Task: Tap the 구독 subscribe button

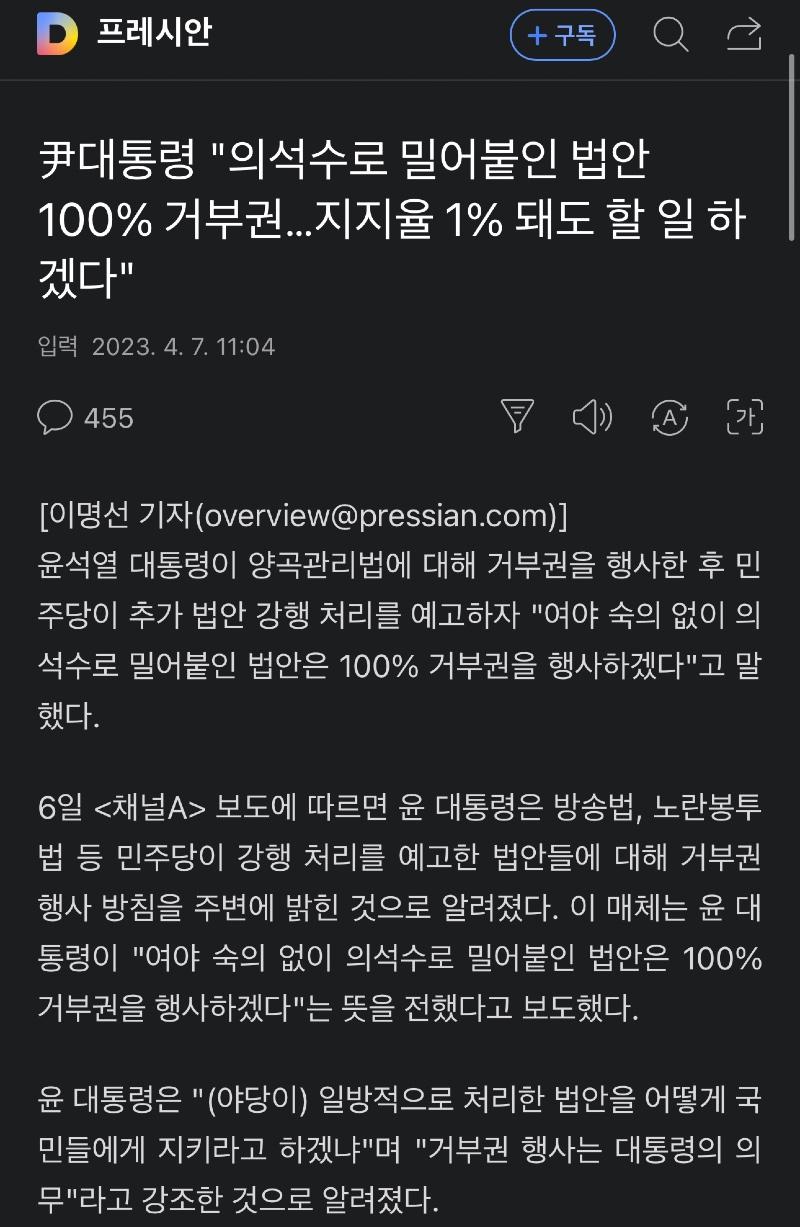Action: (562, 36)
